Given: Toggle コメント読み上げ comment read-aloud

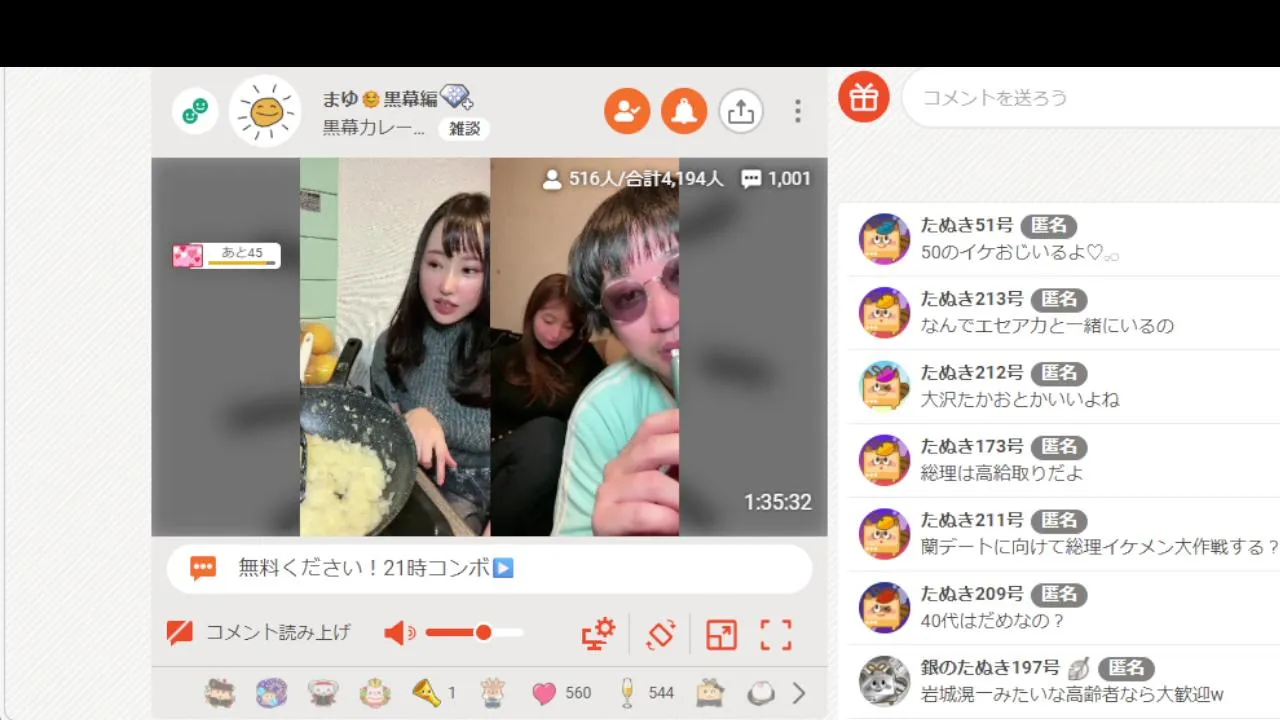Looking at the screenshot, I should (x=260, y=632).
